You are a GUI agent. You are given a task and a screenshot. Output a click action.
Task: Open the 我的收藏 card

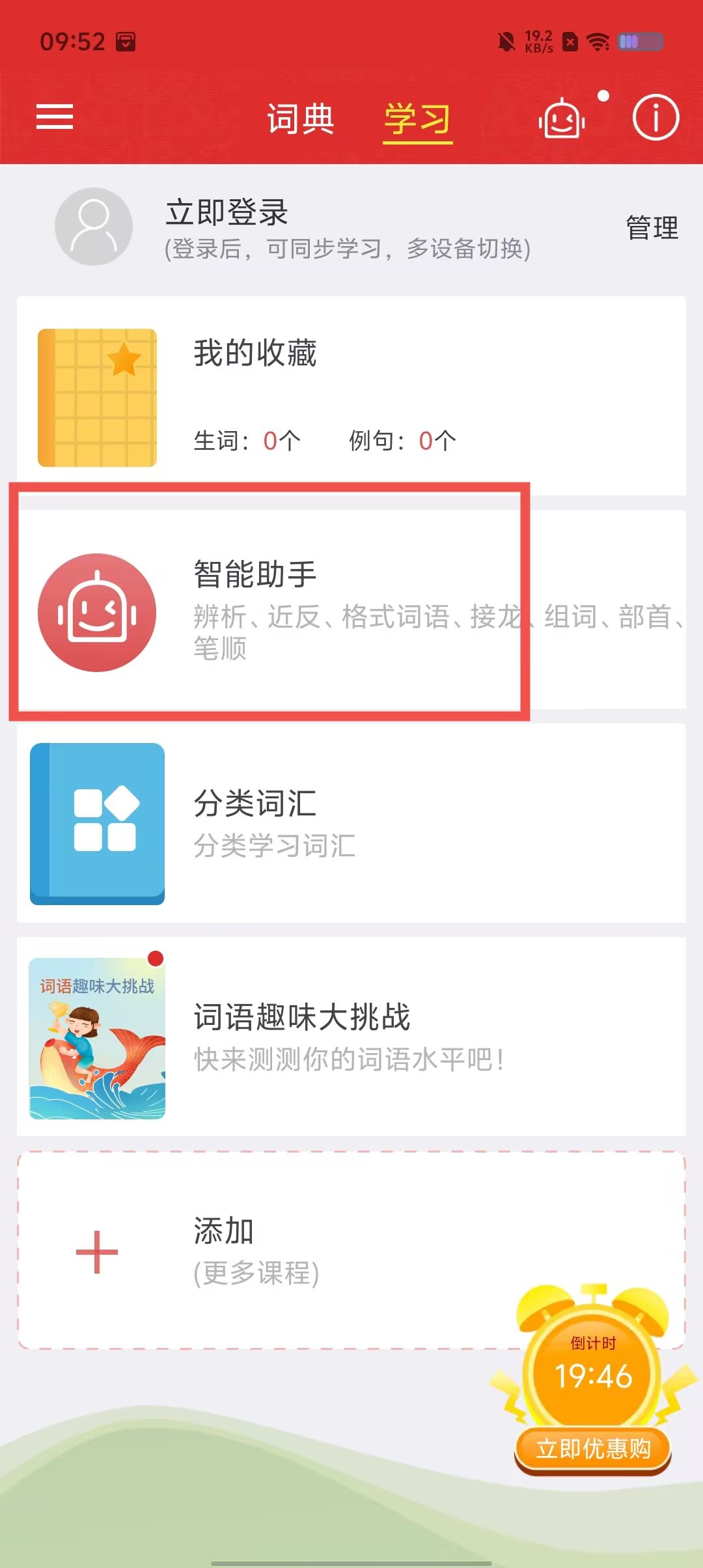pos(351,396)
